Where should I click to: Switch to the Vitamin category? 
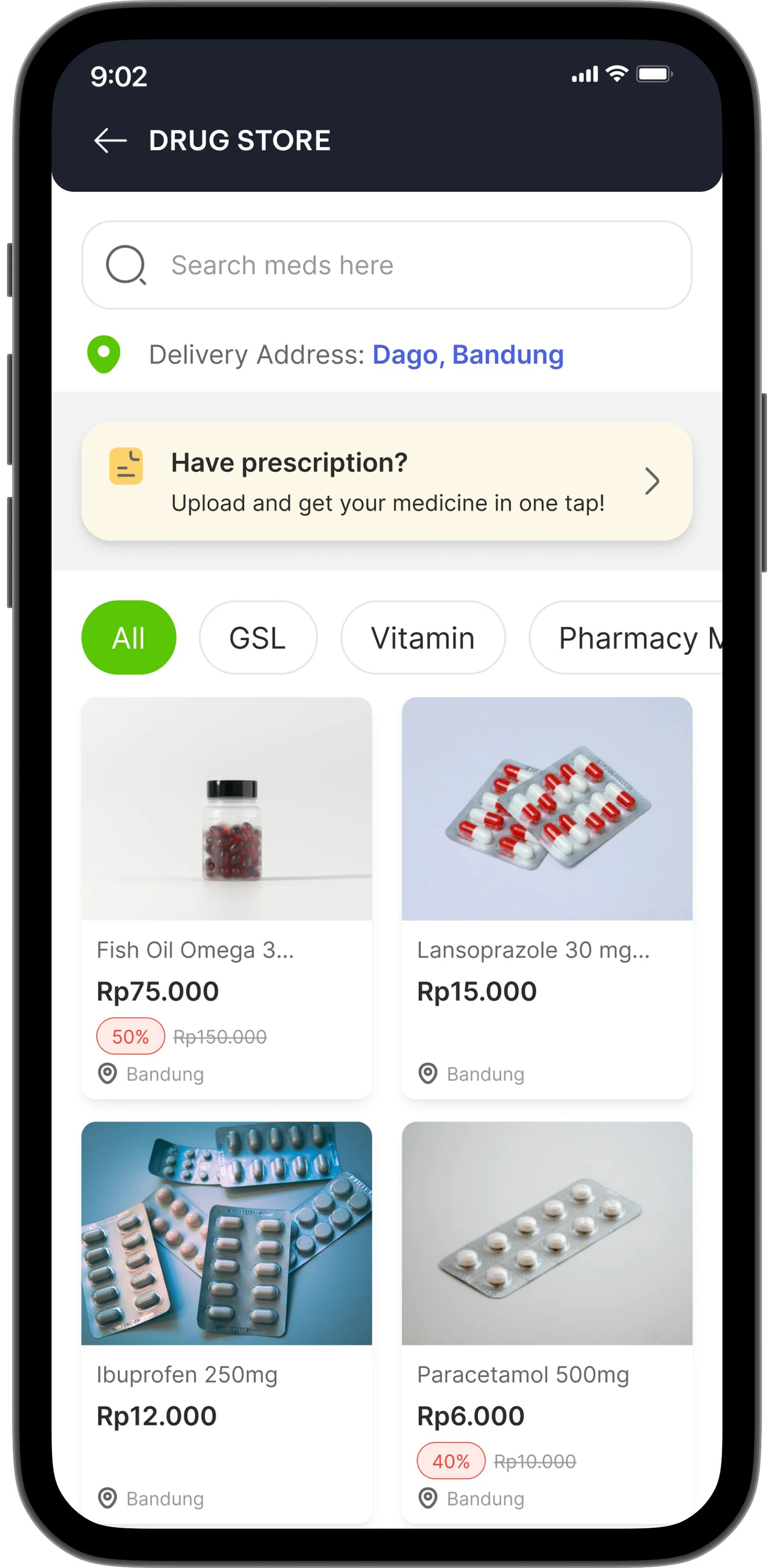point(423,638)
